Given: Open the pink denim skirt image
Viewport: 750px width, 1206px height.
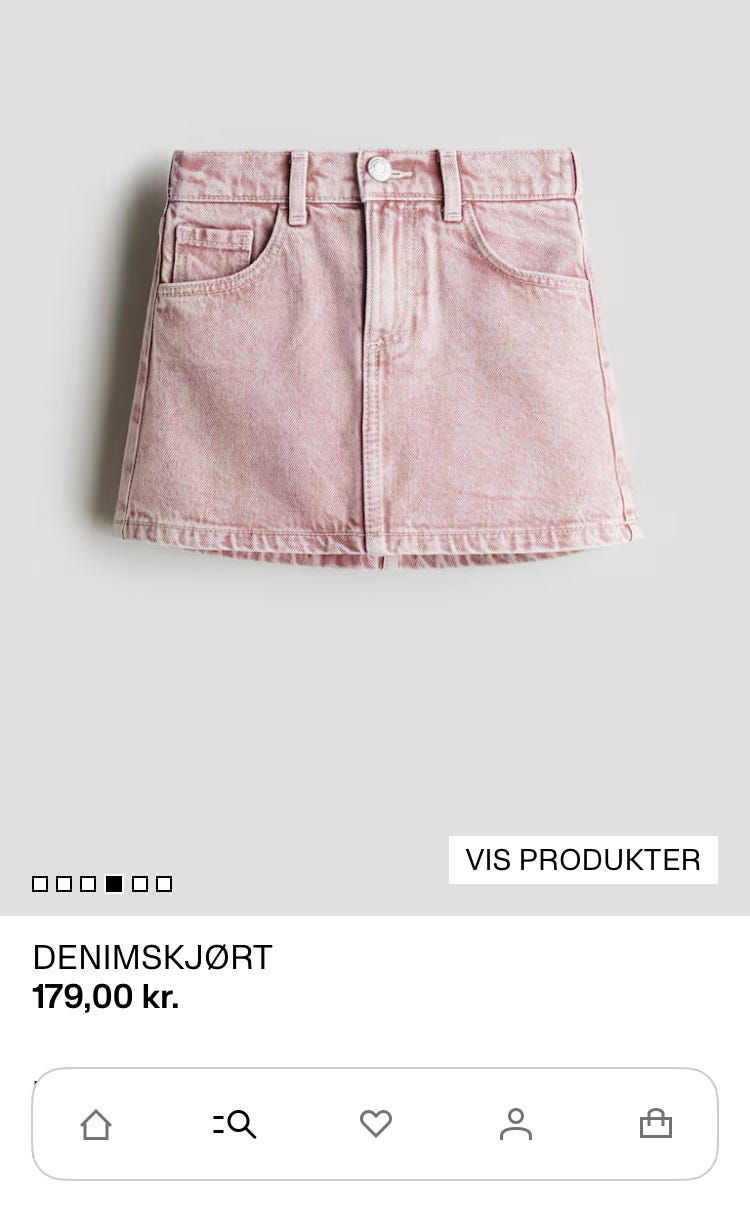Looking at the screenshot, I should coord(375,360).
